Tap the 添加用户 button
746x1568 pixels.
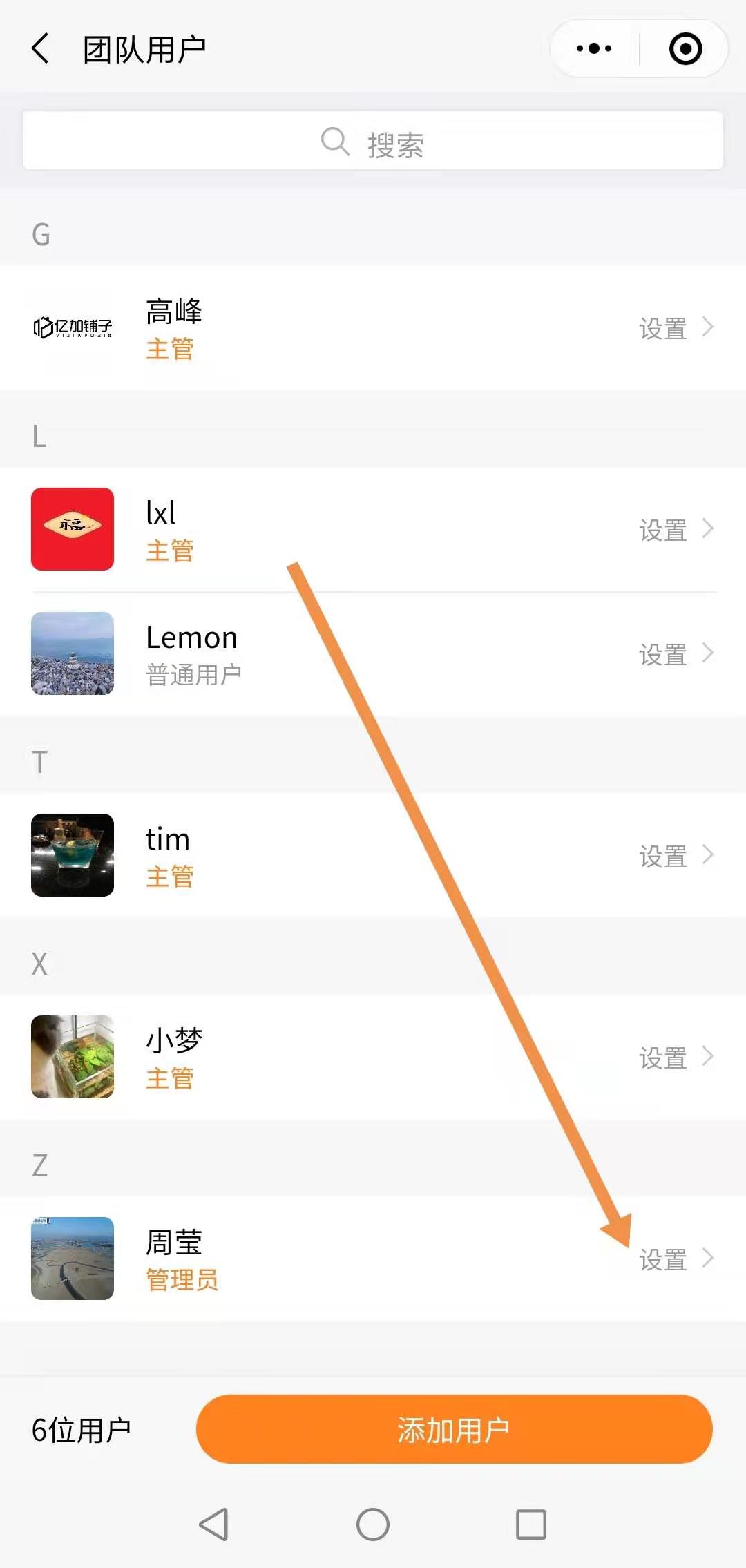[x=454, y=1429]
